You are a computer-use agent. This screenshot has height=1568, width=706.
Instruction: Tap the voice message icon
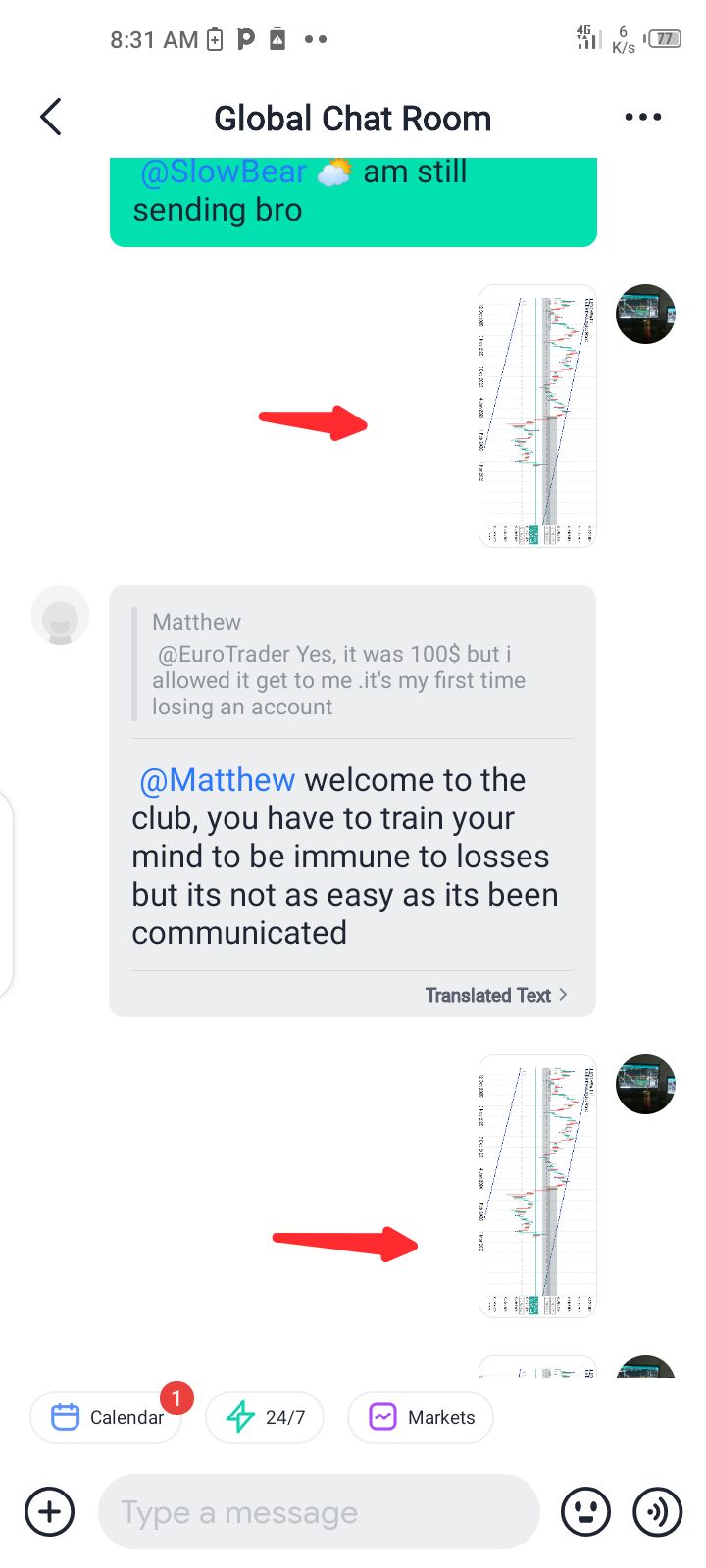[657, 1512]
